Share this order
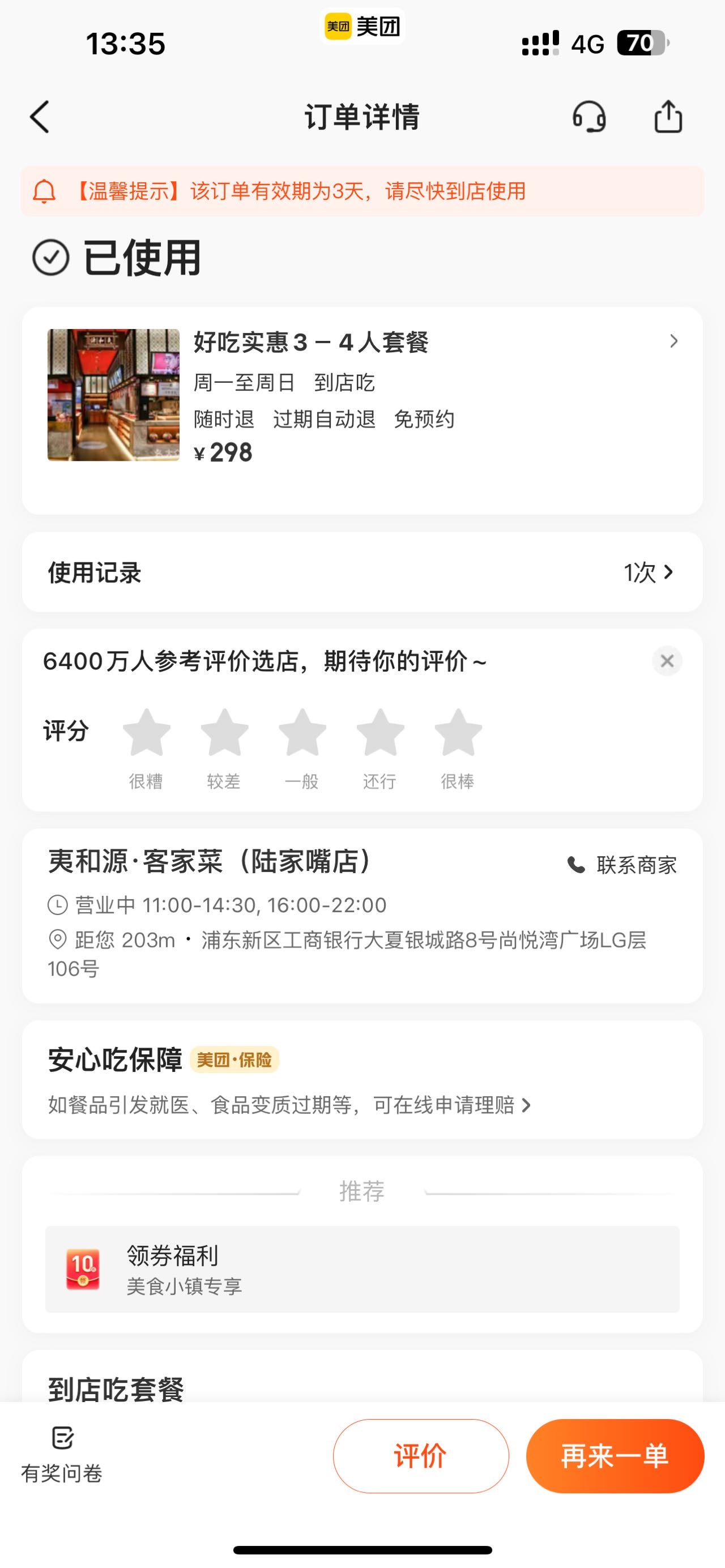725x1568 pixels. point(668,116)
